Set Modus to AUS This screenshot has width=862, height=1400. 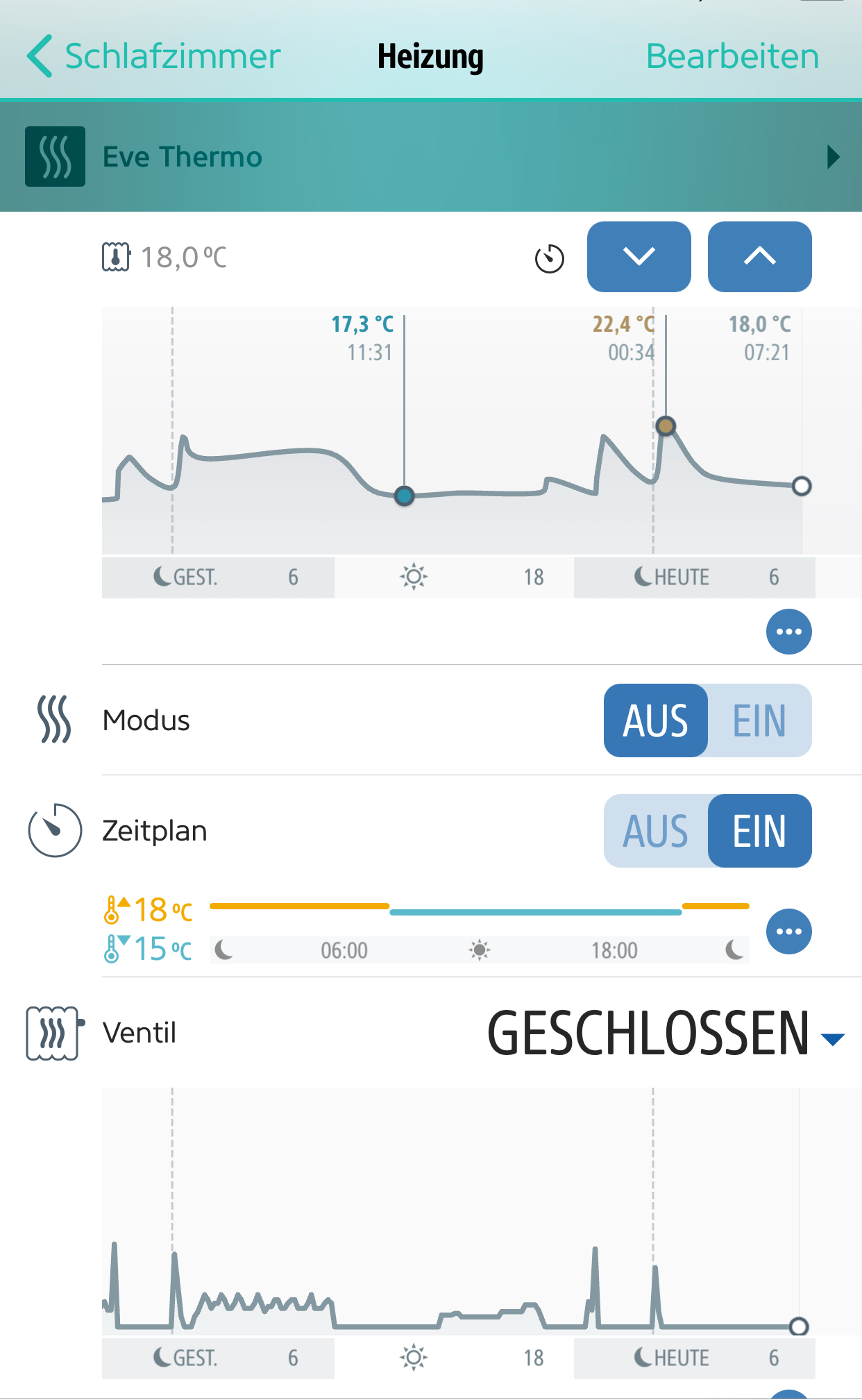point(655,720)
